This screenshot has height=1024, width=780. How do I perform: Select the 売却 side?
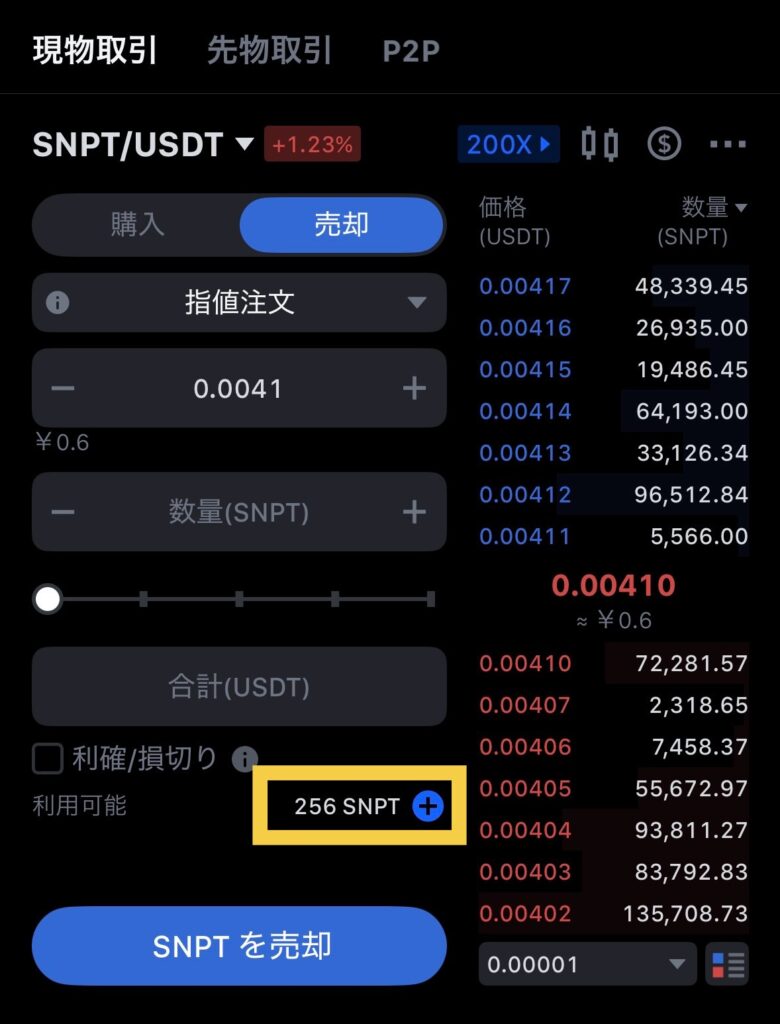click(341, 224)
